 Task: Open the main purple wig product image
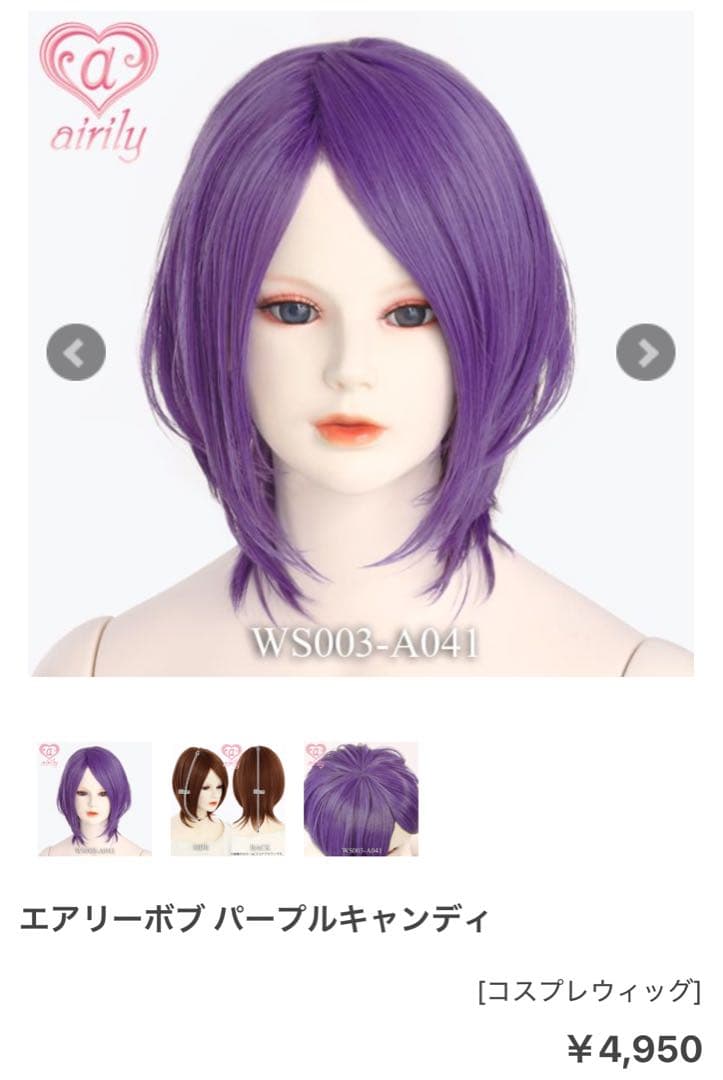coord(361,340)
